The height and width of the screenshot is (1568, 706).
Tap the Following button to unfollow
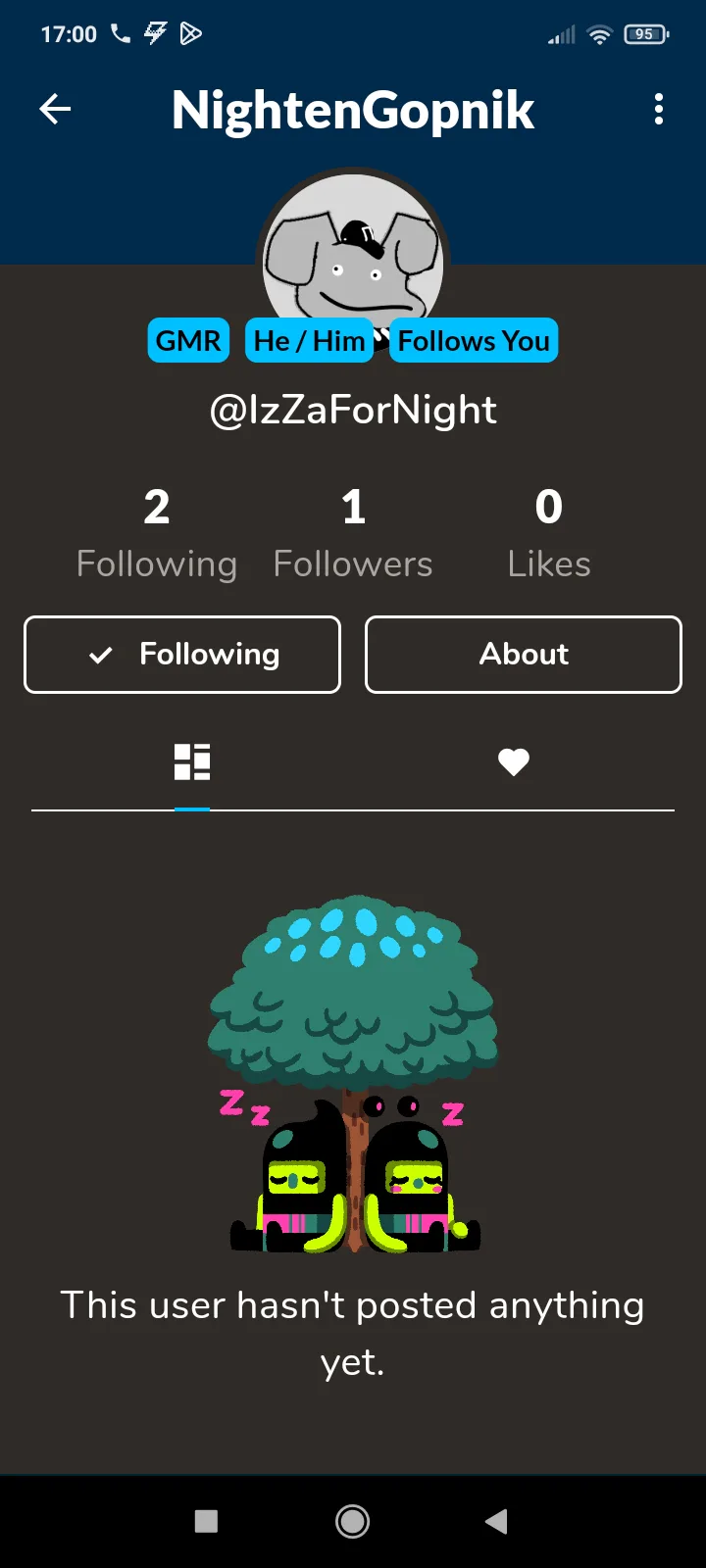182,655
